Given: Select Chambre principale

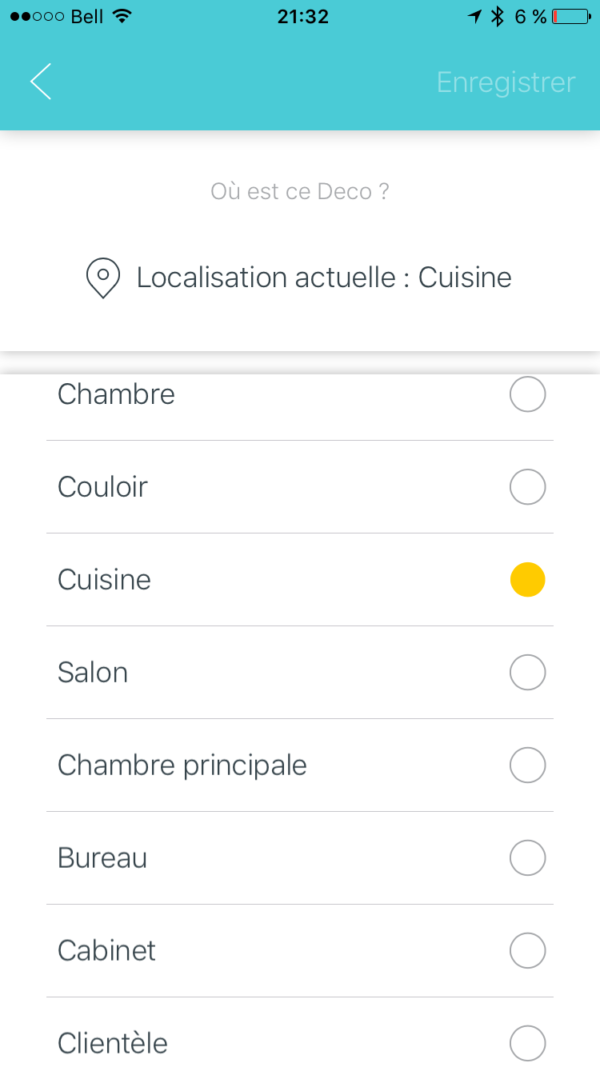Looking at the screenshot, I should point(527,766).
